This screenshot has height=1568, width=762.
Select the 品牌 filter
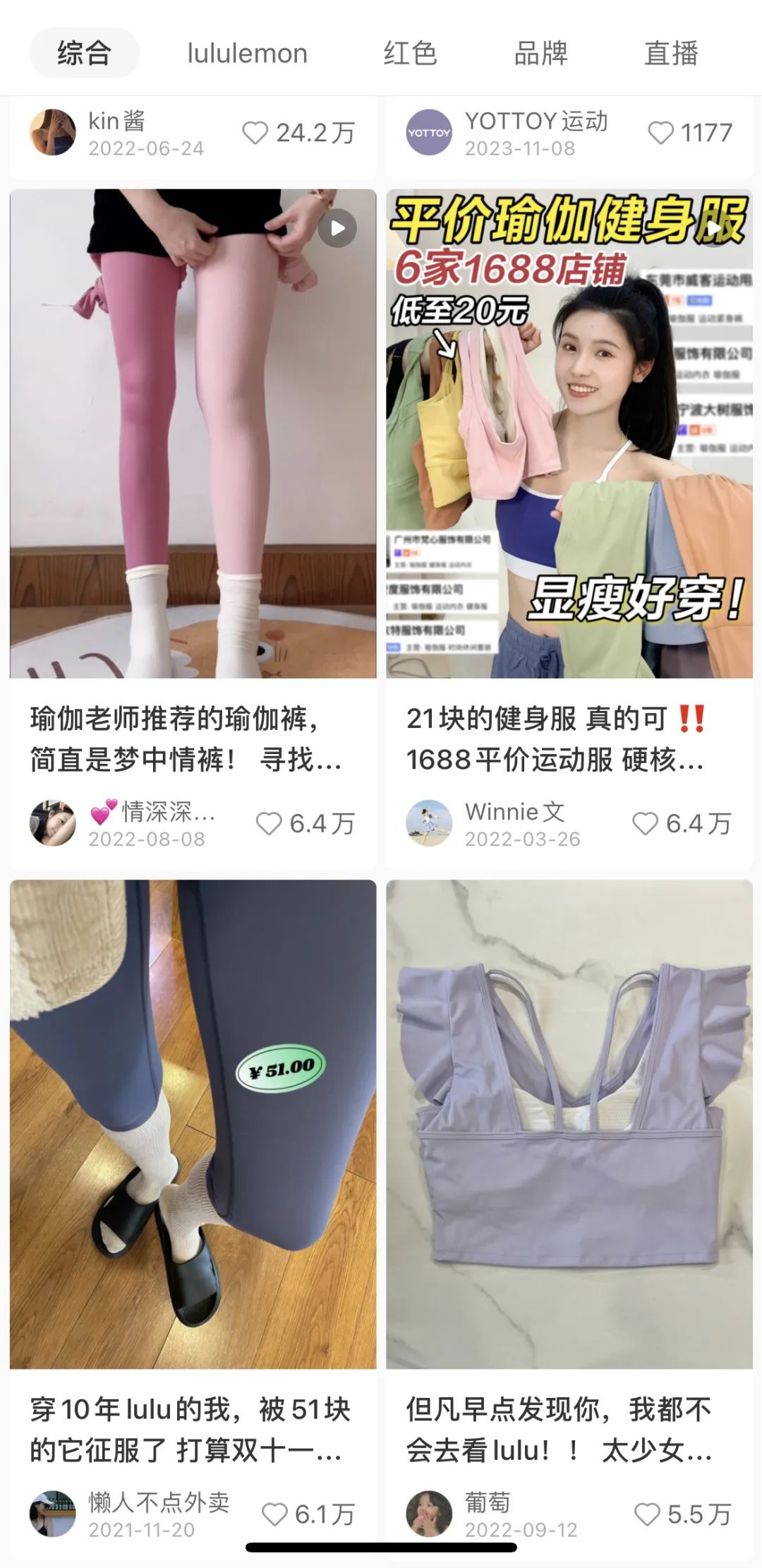[540, 53]
